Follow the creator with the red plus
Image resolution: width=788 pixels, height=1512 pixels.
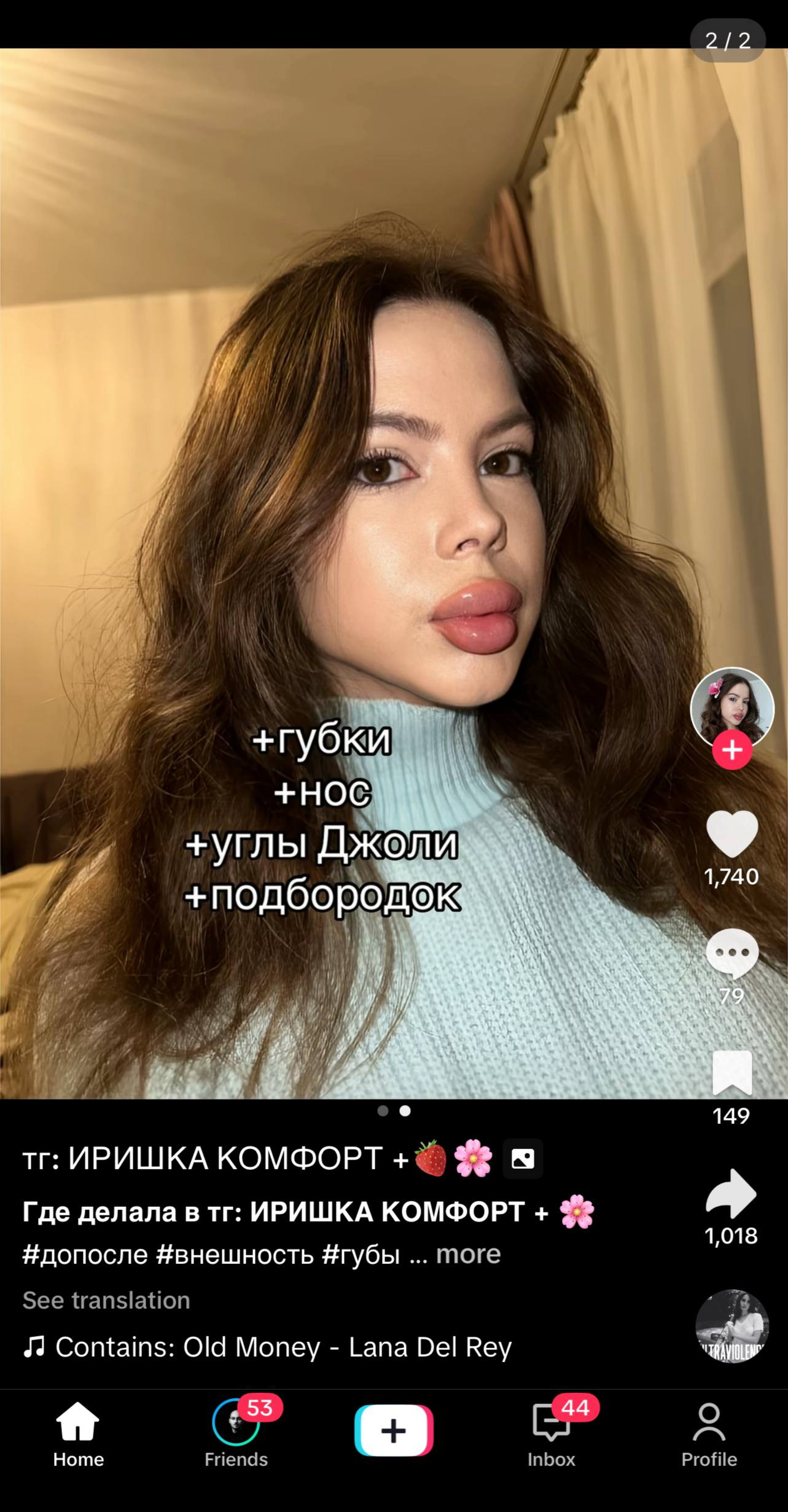pos(732,750)
